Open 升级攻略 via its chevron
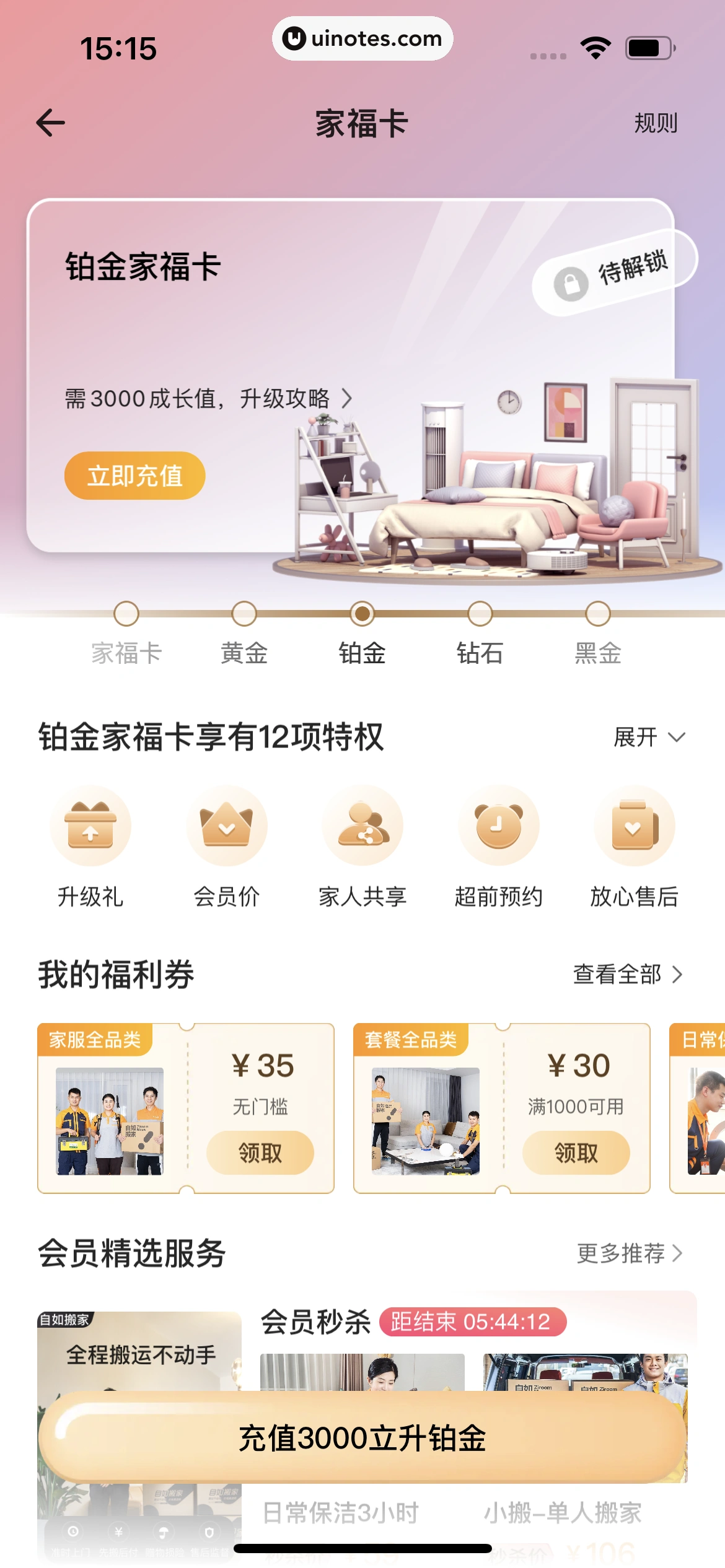 [x=347, y=399]
